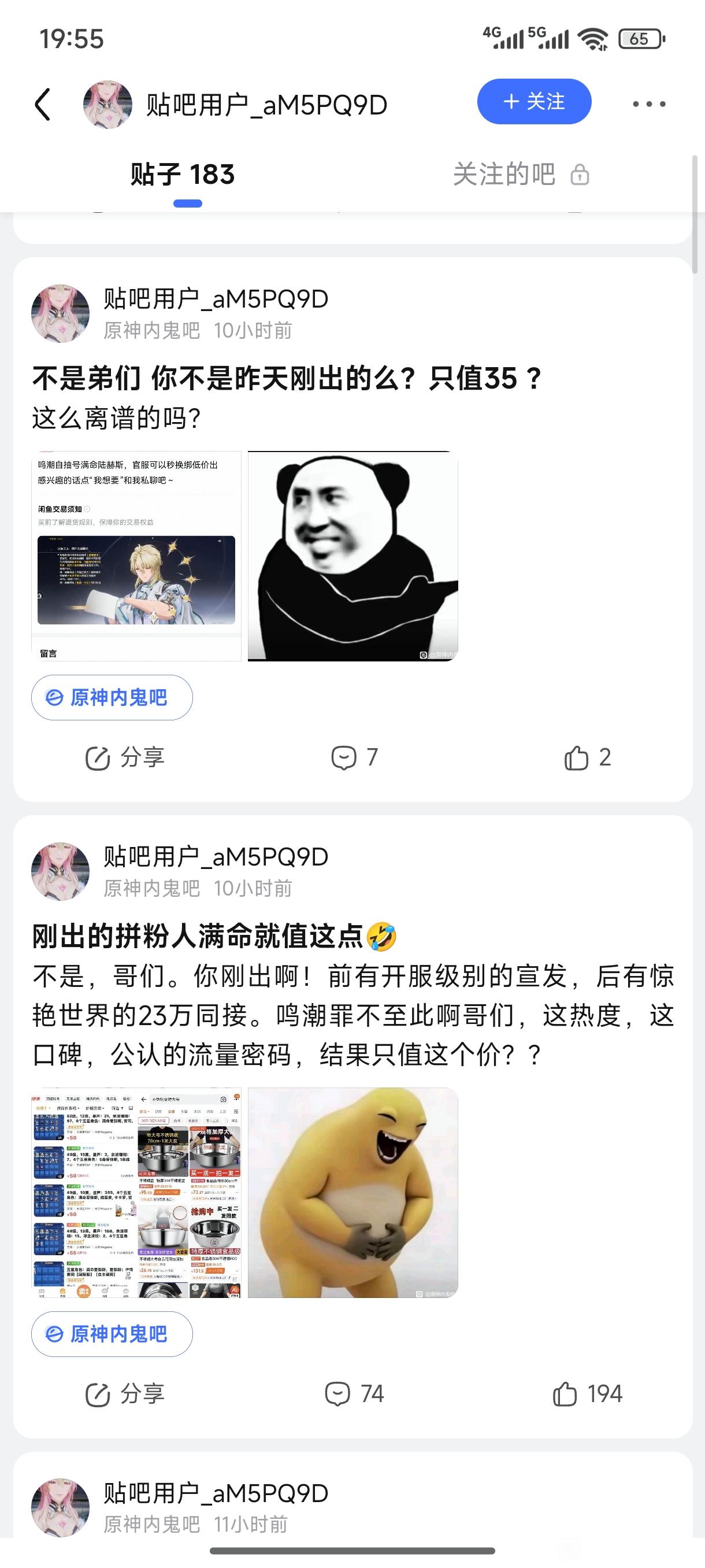Share the 只值35 post
Screen dimensions: 705x1568
point(125,758)
